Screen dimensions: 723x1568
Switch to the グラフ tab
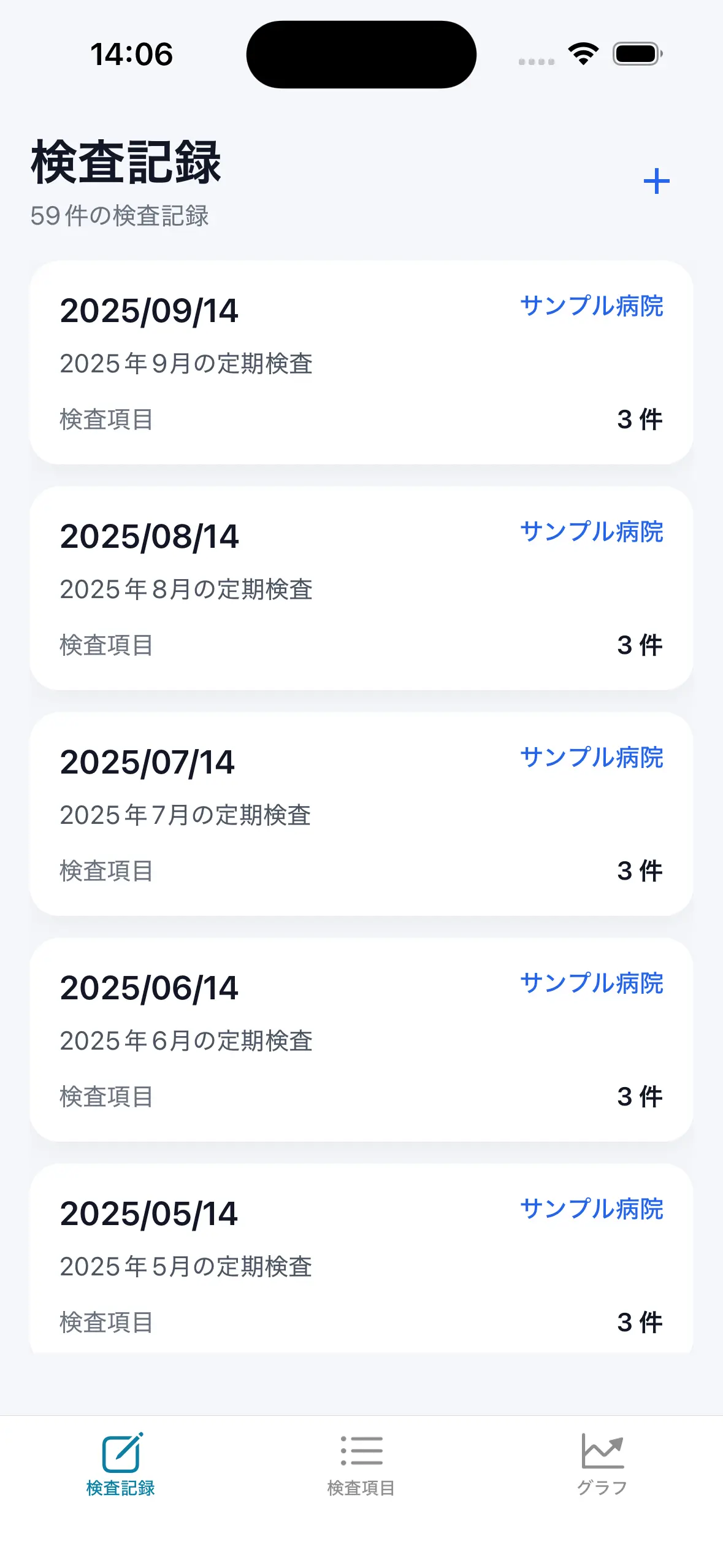point(603,1472)
